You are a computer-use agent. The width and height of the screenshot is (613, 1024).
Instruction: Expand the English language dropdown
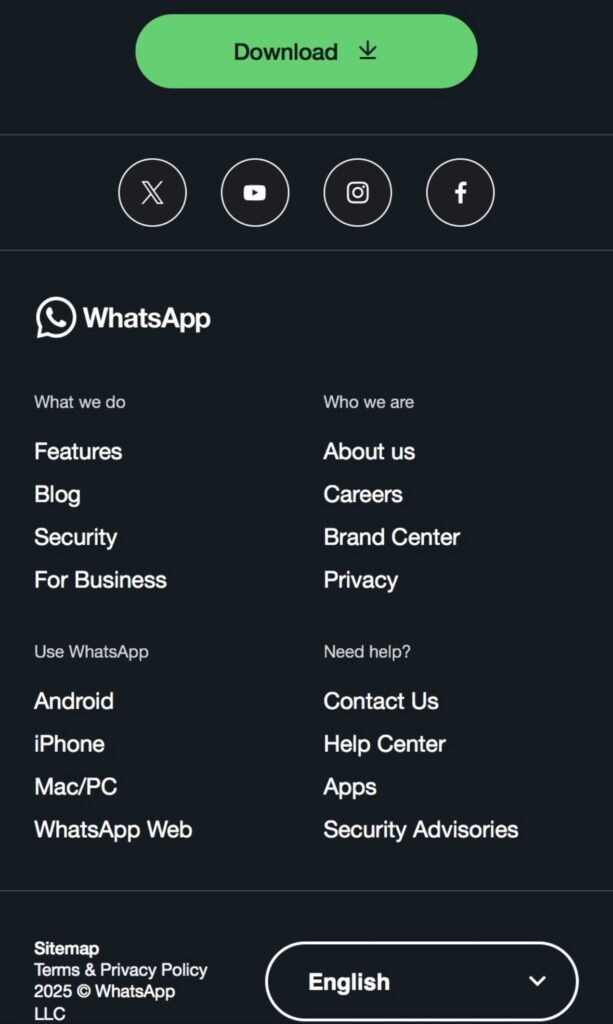coord(422,981)
